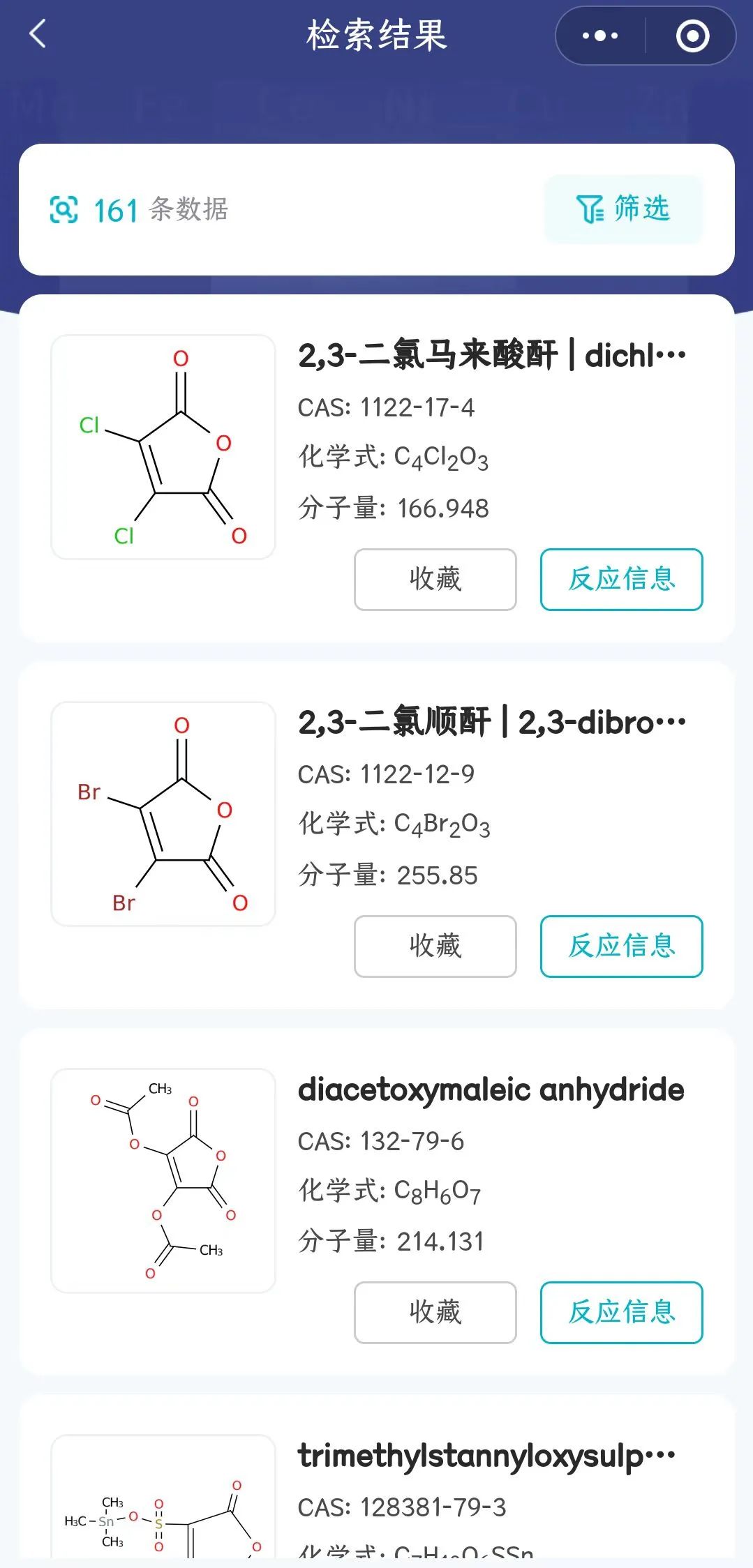
Task: Tap 收藏 for CAS 1122-17-4
Action: click(435, 579)
